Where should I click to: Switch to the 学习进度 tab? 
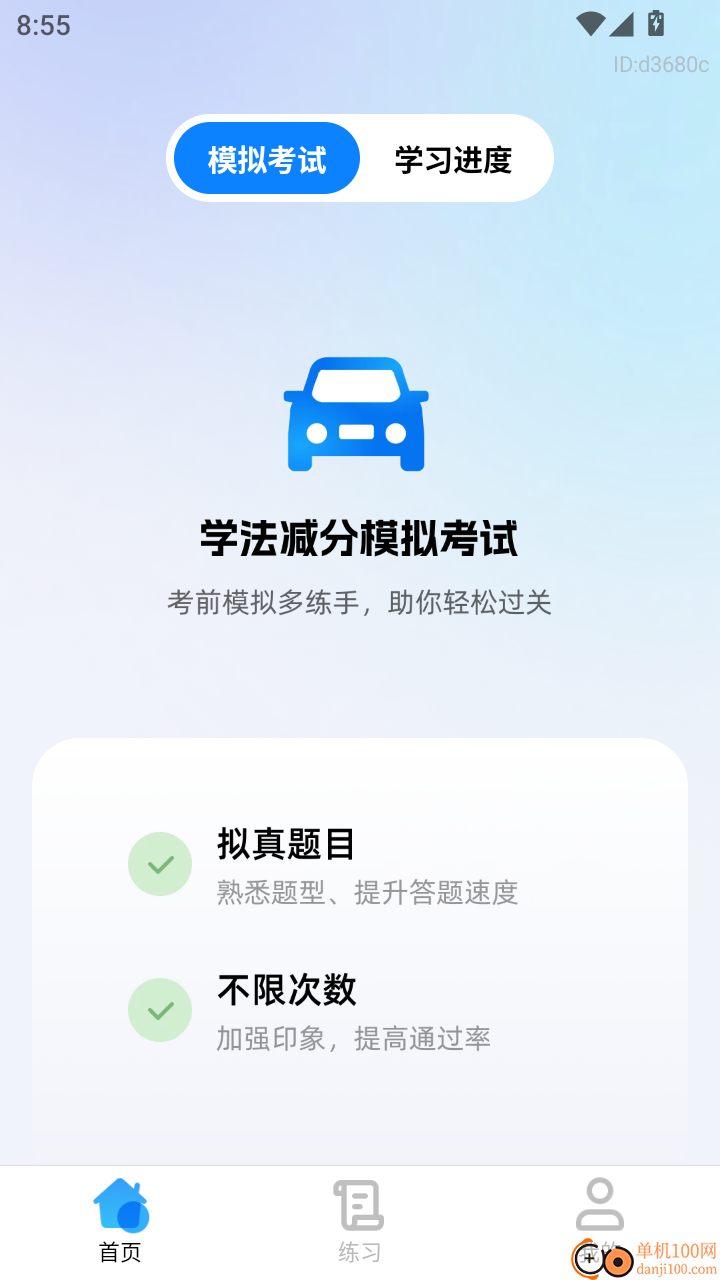tap(453, 158)
